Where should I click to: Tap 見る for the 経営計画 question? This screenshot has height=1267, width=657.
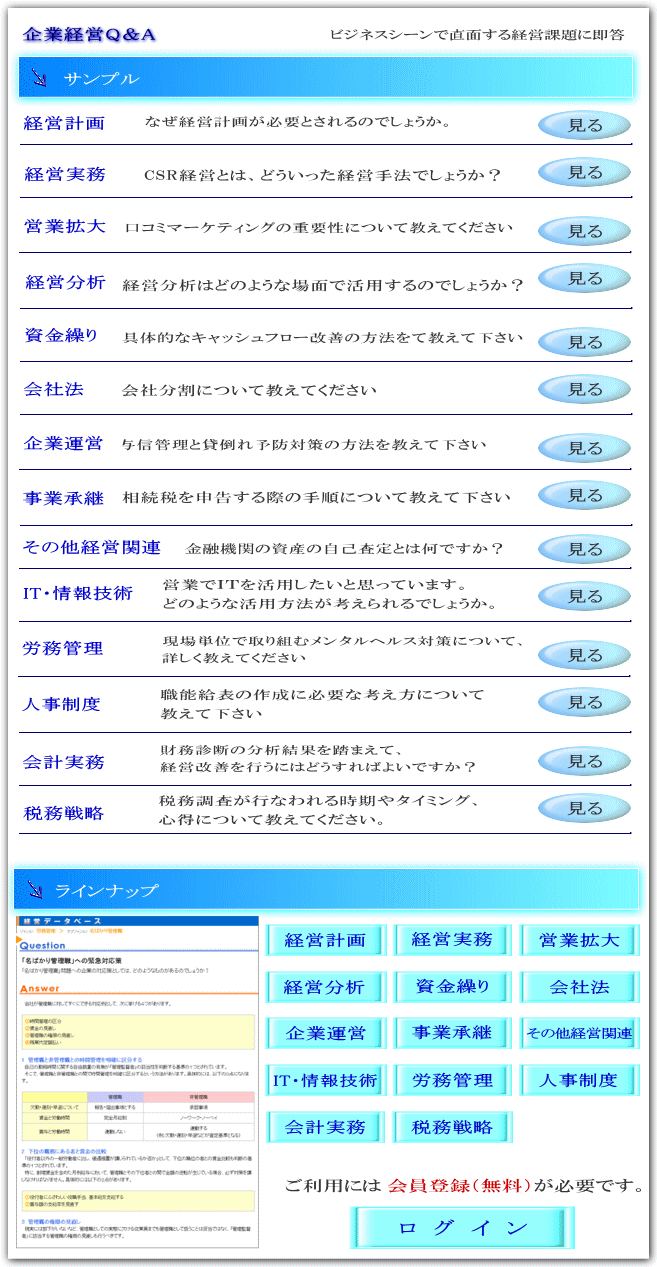[x=585, y=125]
